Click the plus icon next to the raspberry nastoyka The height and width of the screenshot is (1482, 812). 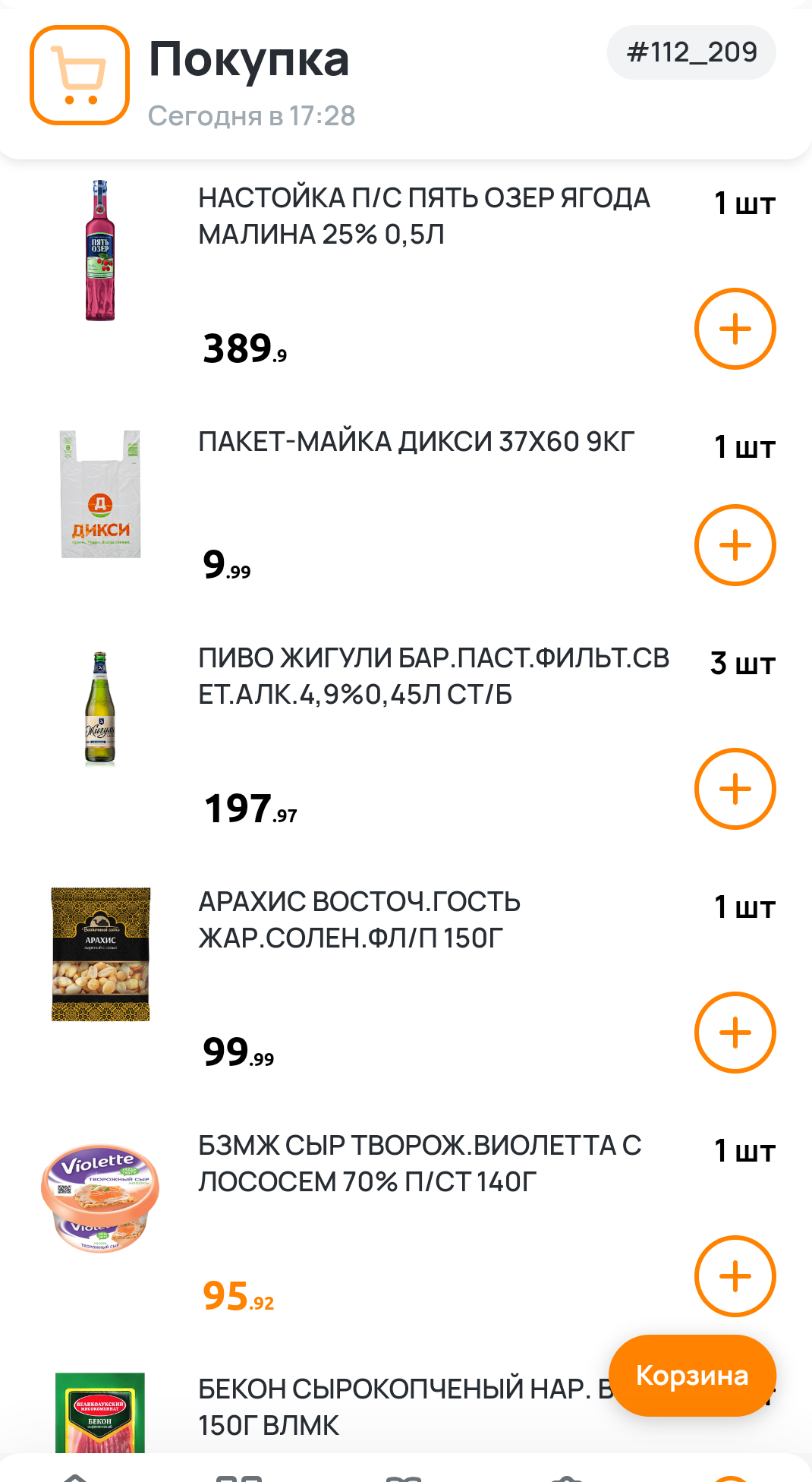point(735,328)
